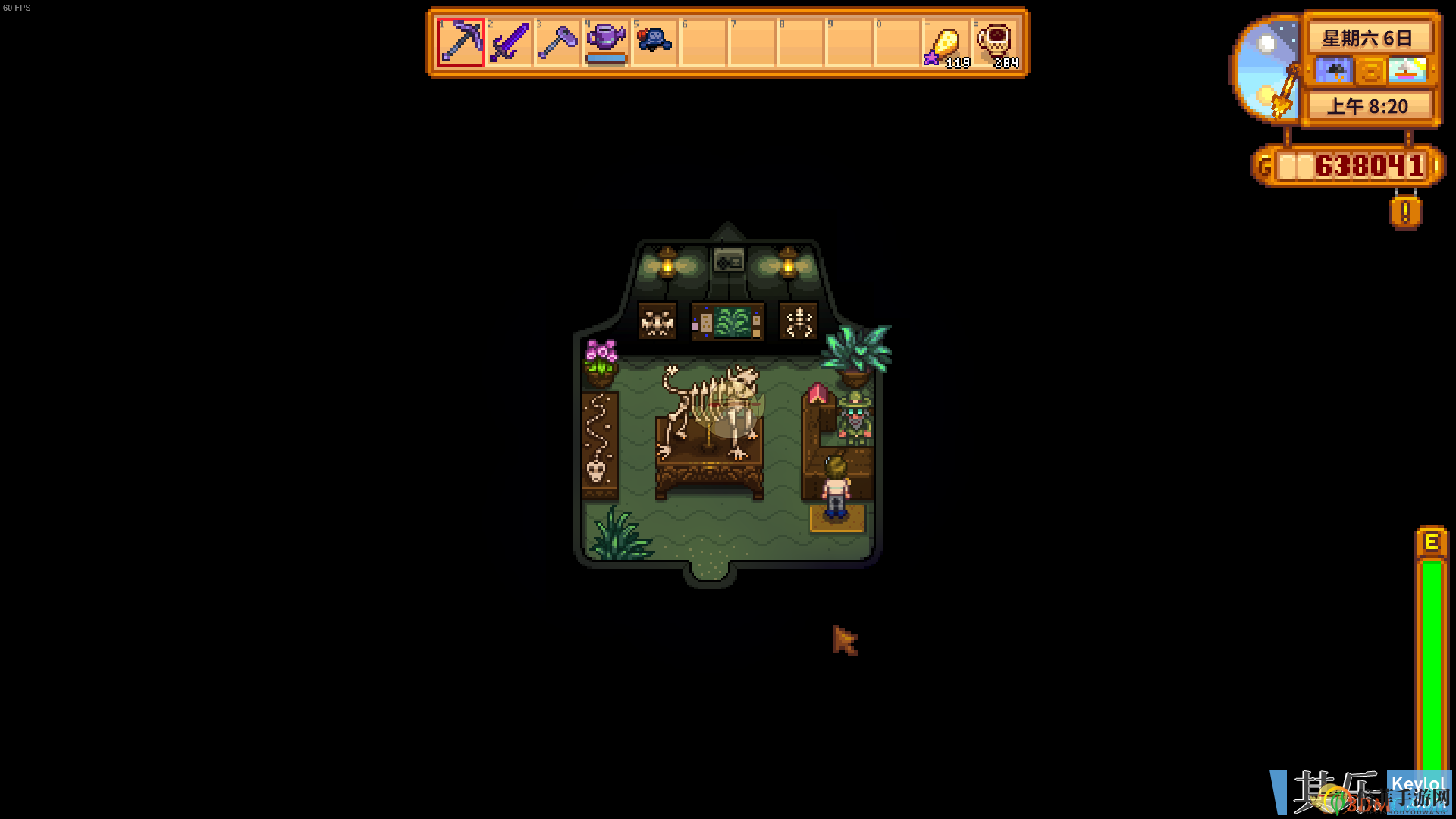This screenshot has height=819, width=1456.
Task: Tap empty toolbar slot 6
Action: [703, 42]
